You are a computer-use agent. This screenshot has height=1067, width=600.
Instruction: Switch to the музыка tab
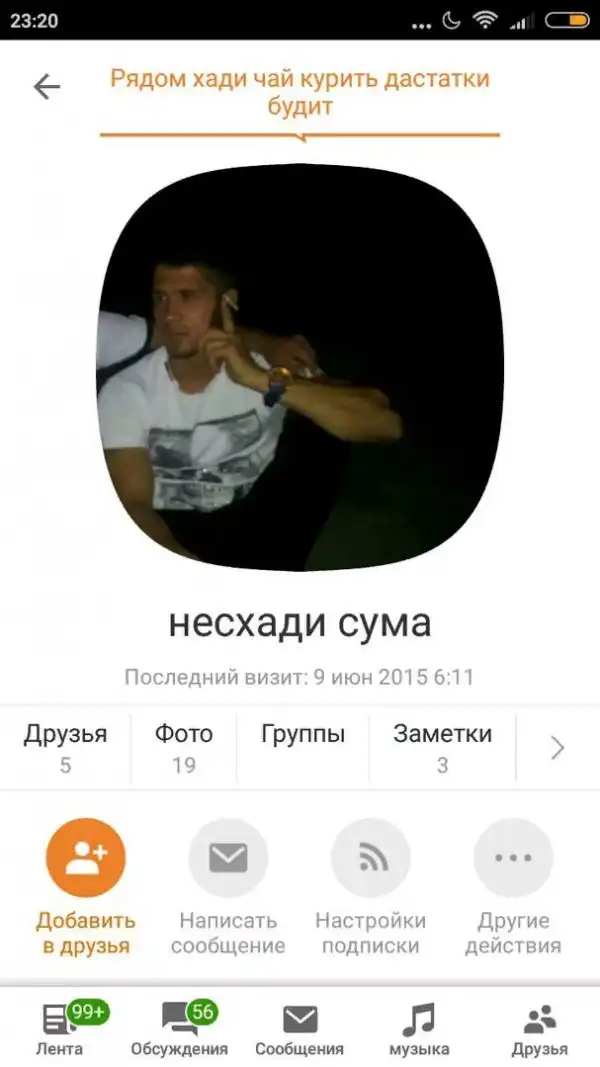coord(419,1029)
